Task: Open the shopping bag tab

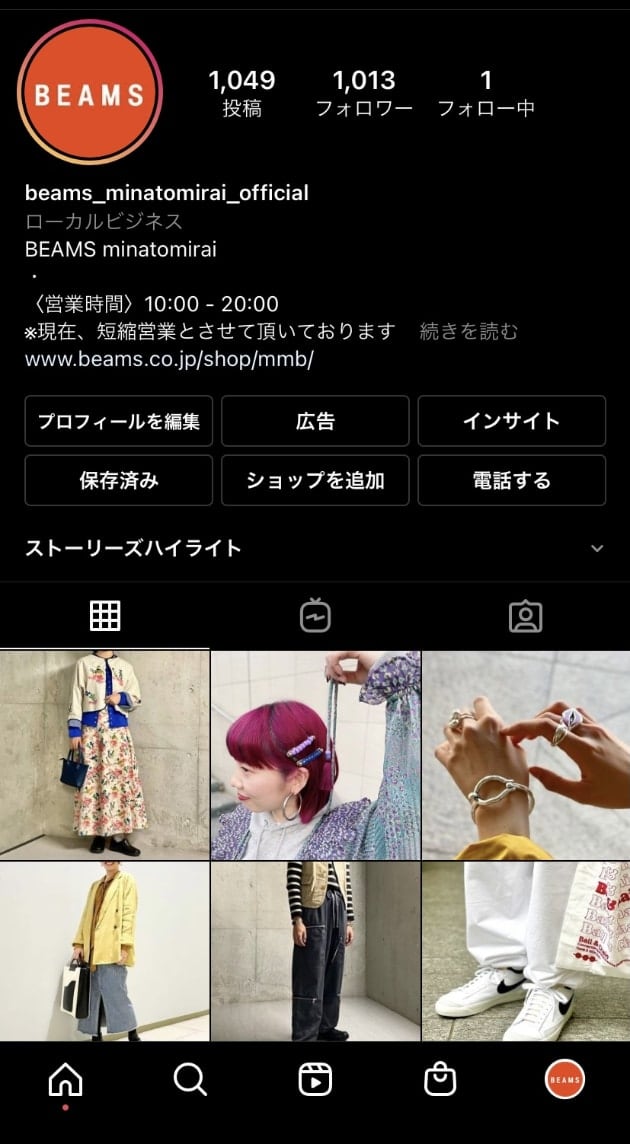Action: [x=440, y=1080]
